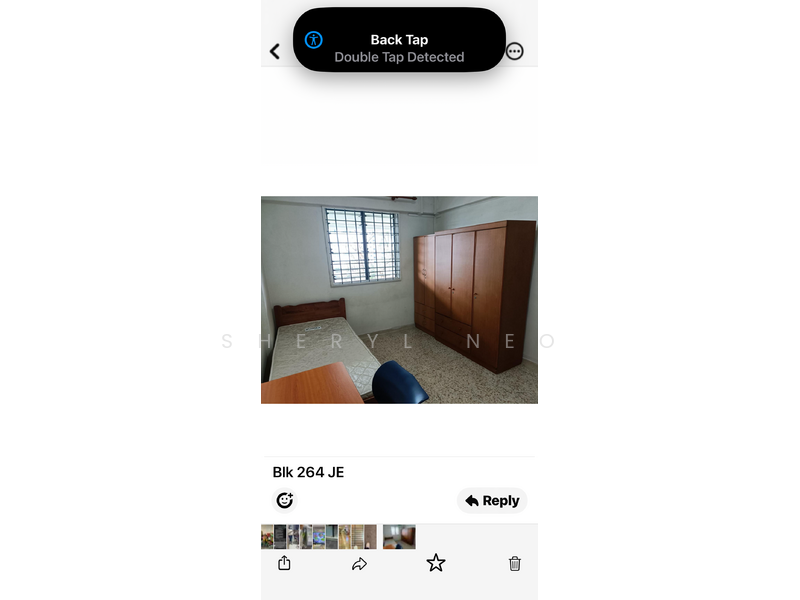Open the share sheet for this photo
Viewport: 800px width, 600px height.
(284, 563)
